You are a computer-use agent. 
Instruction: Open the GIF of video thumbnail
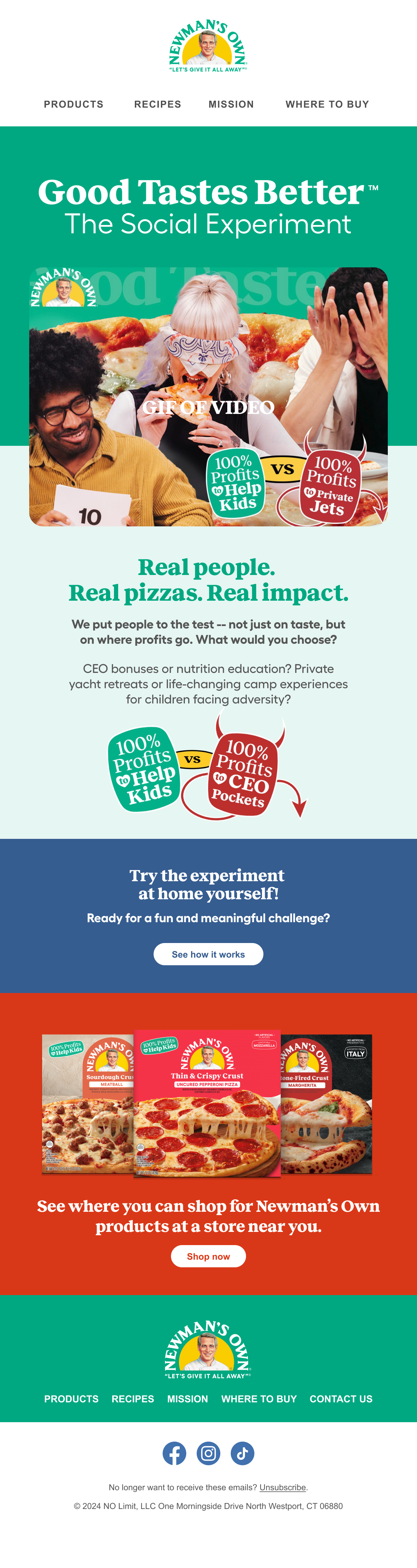(x=208, y=397)
